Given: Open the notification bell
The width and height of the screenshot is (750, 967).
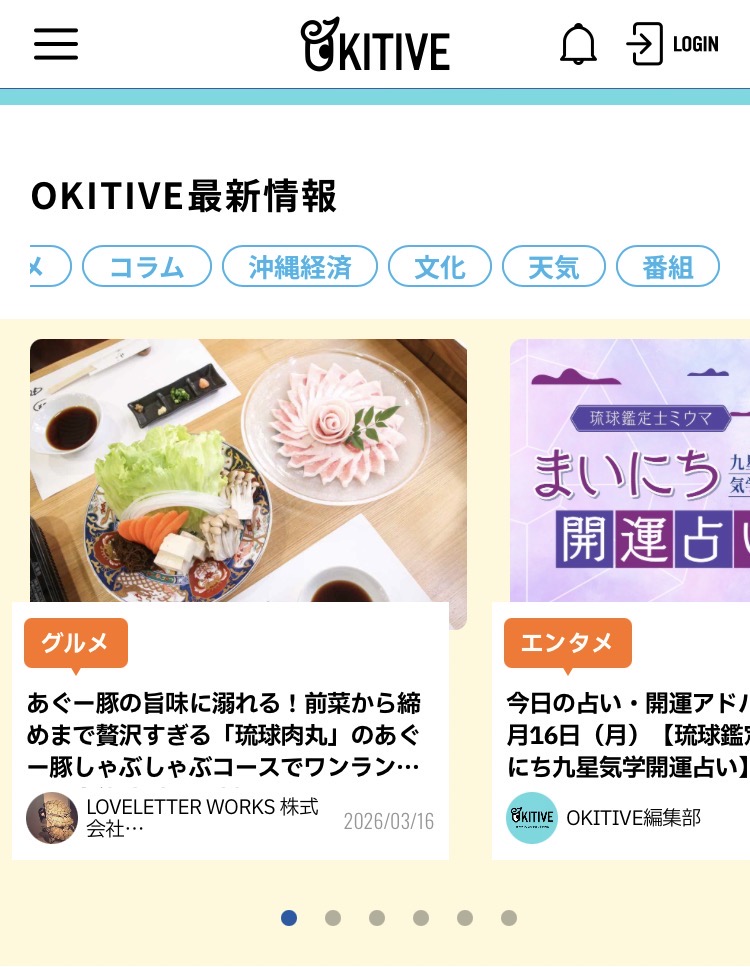Looking at the screenshot, I should tap(578, 44).
